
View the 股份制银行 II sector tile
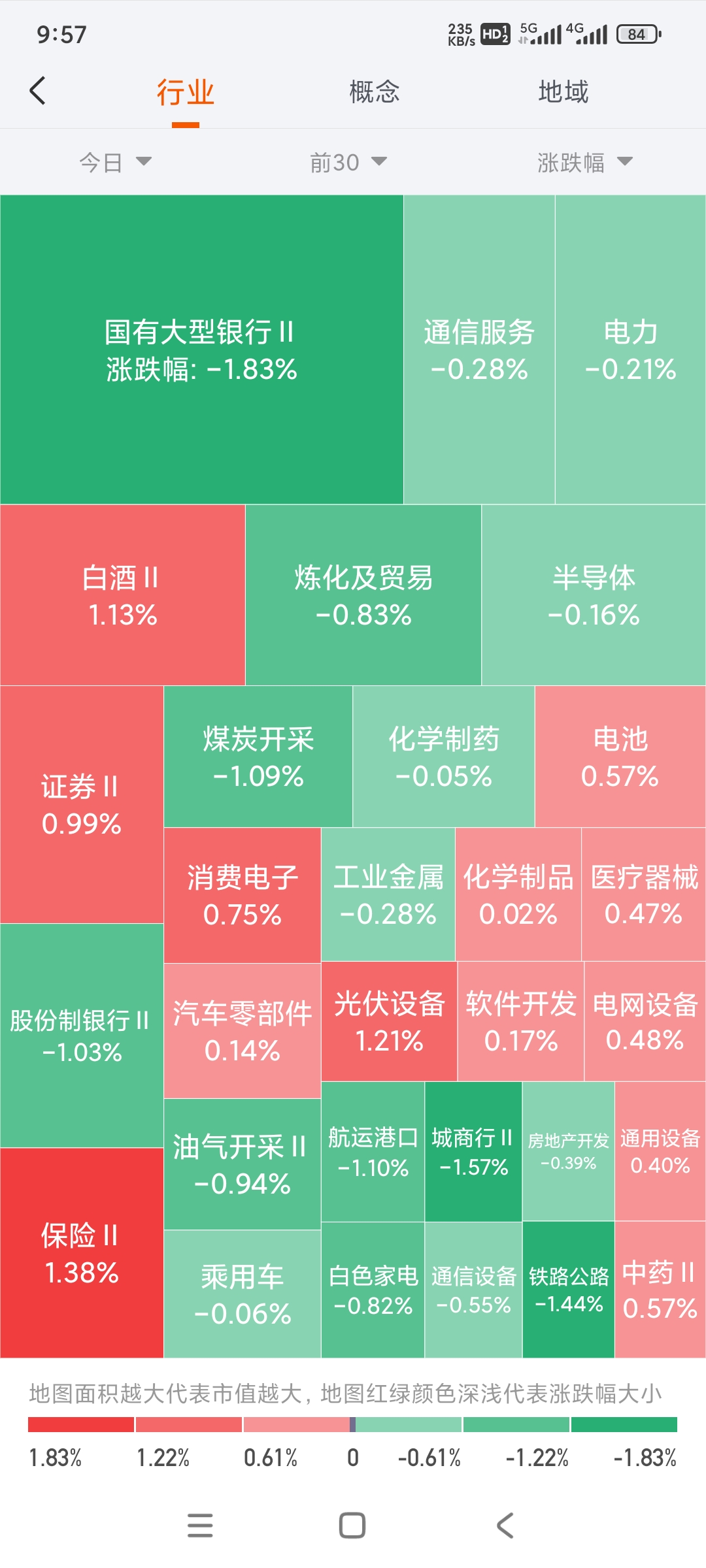(x=82, y=1036)
